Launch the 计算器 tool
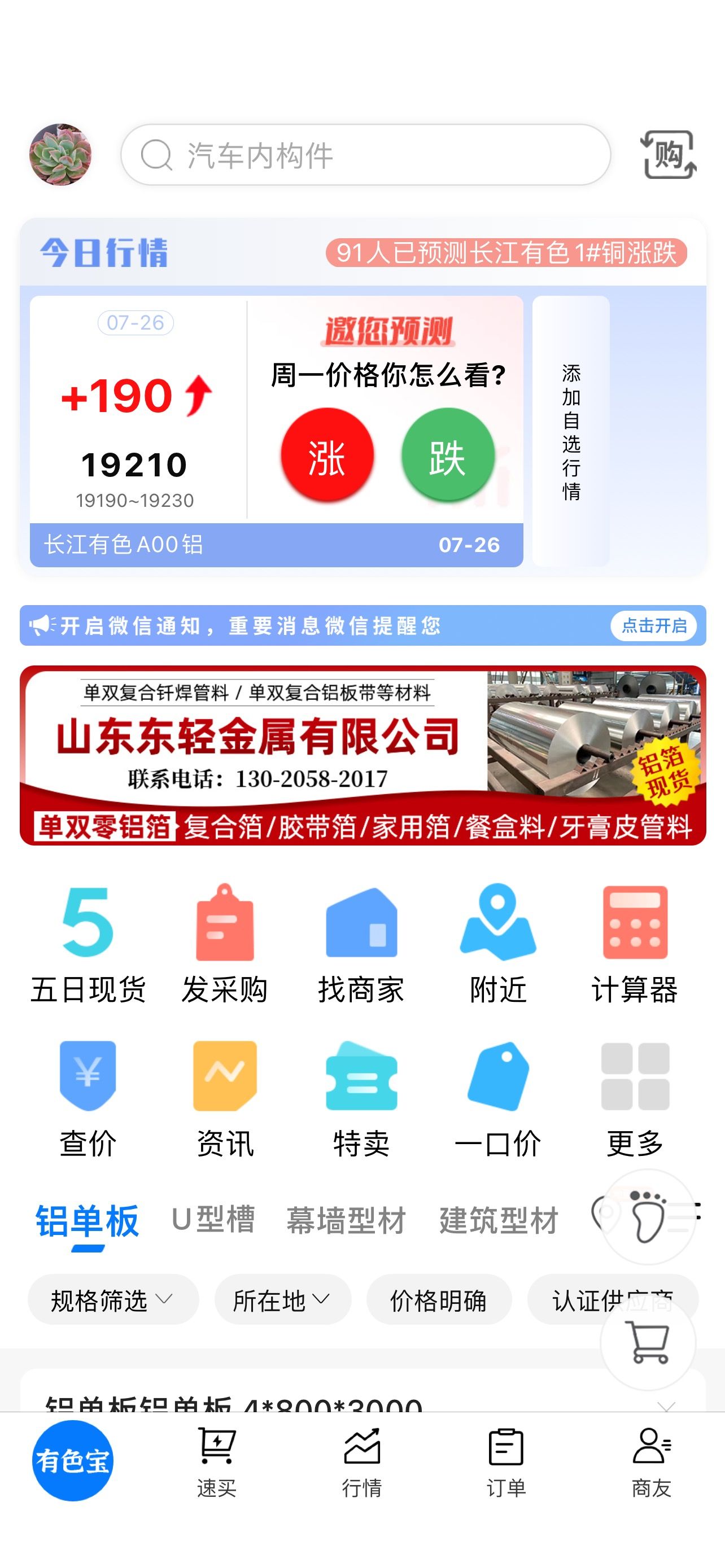This screenshot has height=1568, width=725. pos(635,944)
